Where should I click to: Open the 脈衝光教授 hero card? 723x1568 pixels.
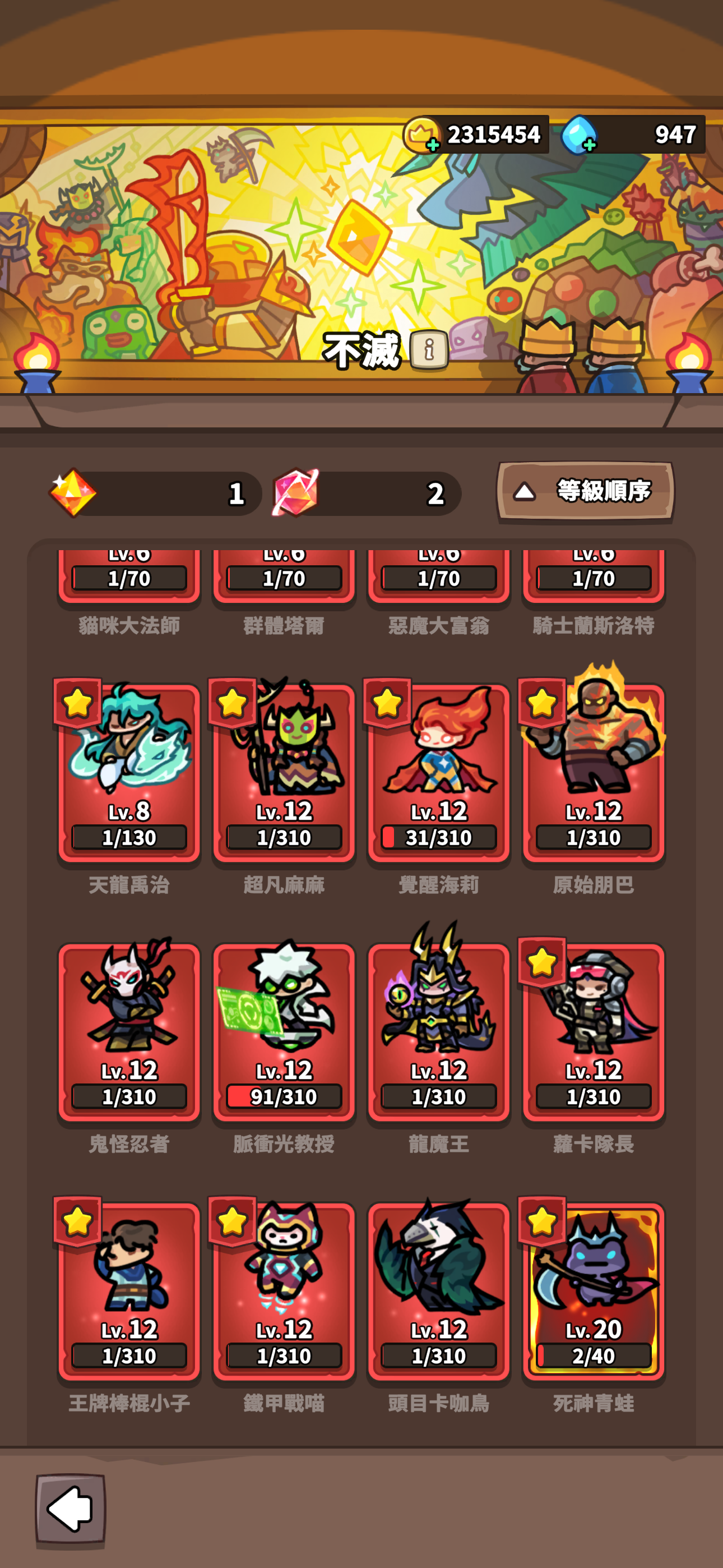[x=284, y=1032]
